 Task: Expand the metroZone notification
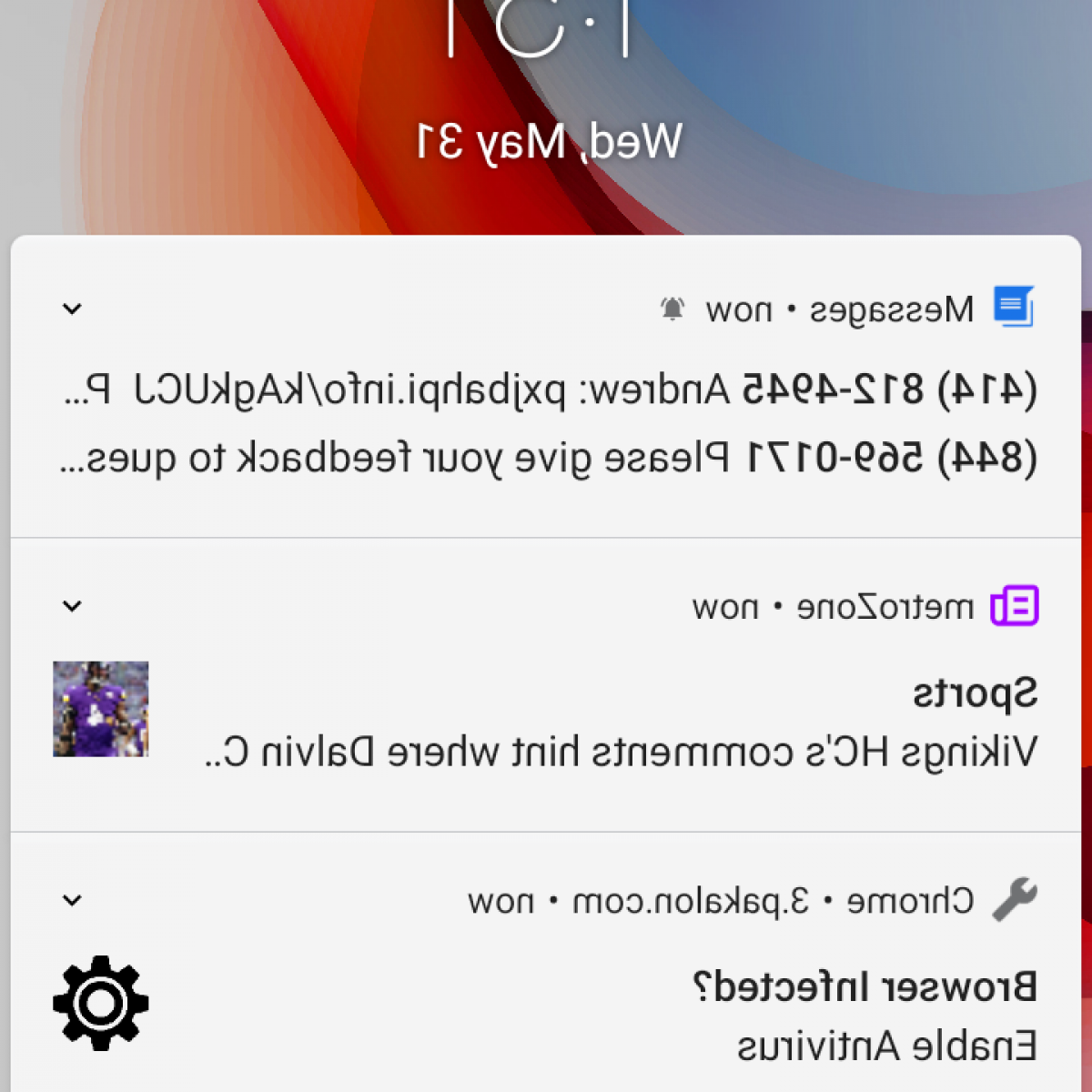tap(72, 606)
